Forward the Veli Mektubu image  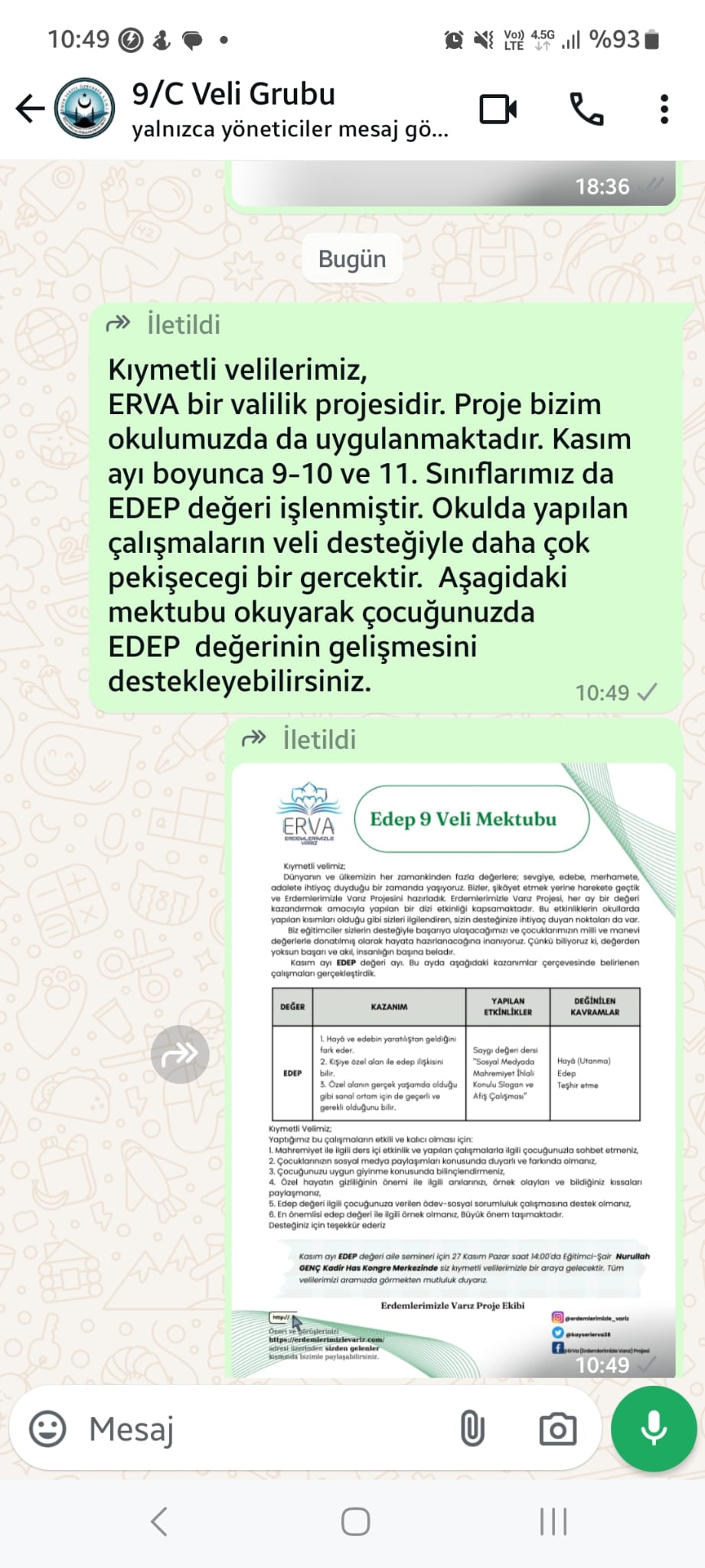pos(180,1054)
